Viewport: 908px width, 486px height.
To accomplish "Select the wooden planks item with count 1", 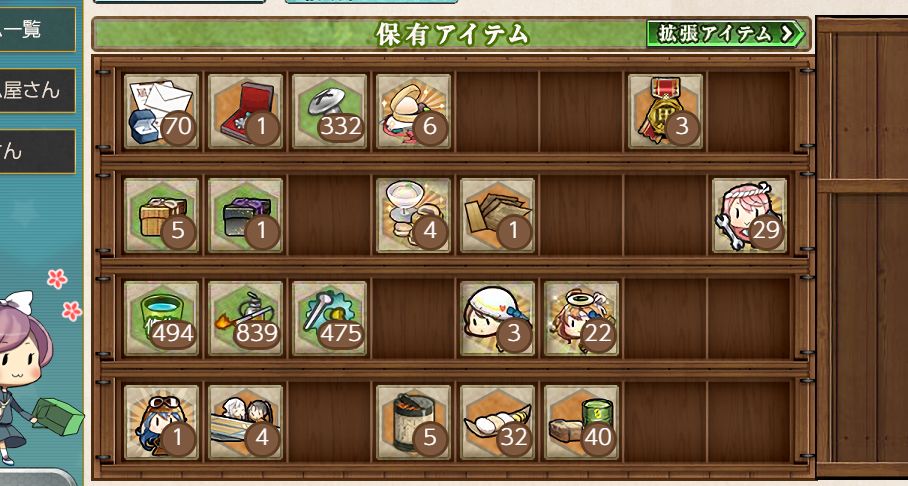I will point(498,215).
